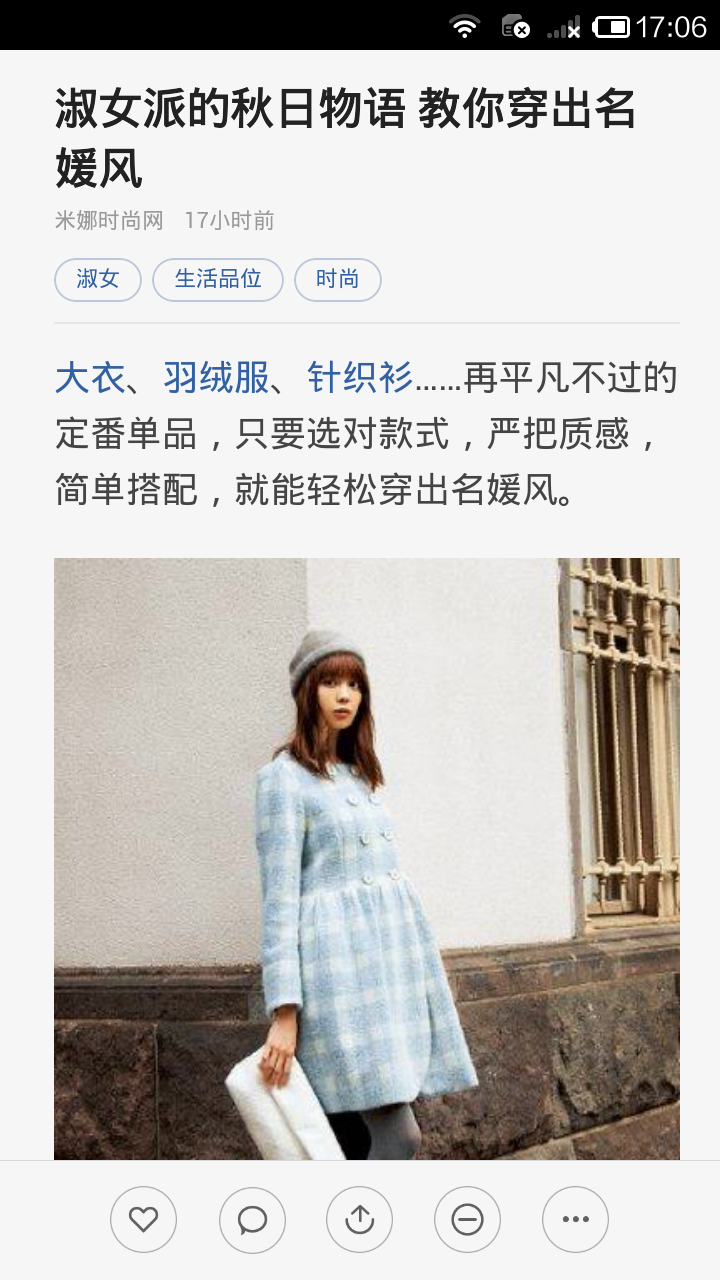Screen dimensions: 720x1280
Task: Tap the dislike (minus circle) icon
Action: tap(467, 1219)
